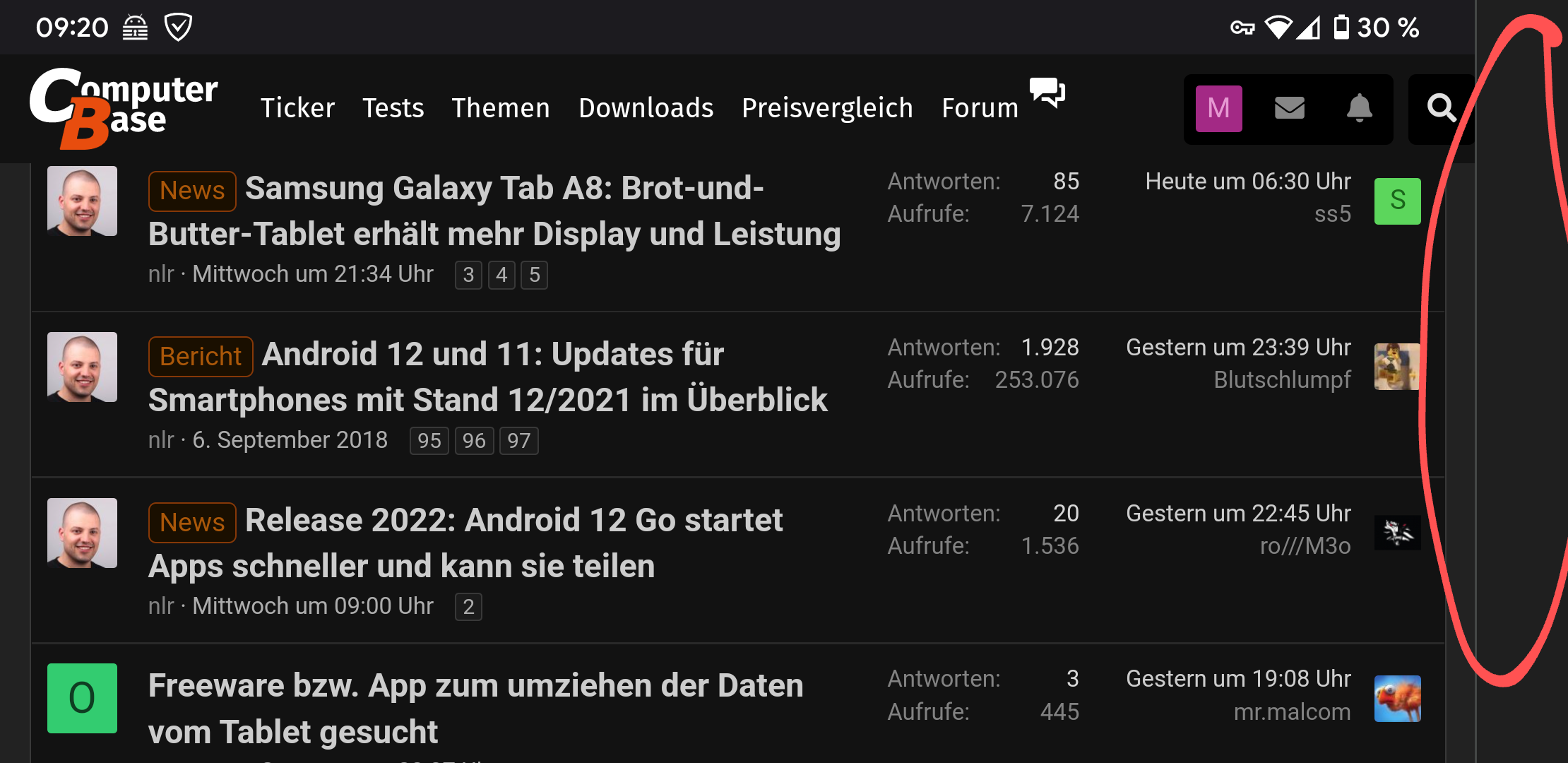Open the Freeware bzw. App thread
This screenshot has width=1568, height=763.
click(x=475, y=709)
